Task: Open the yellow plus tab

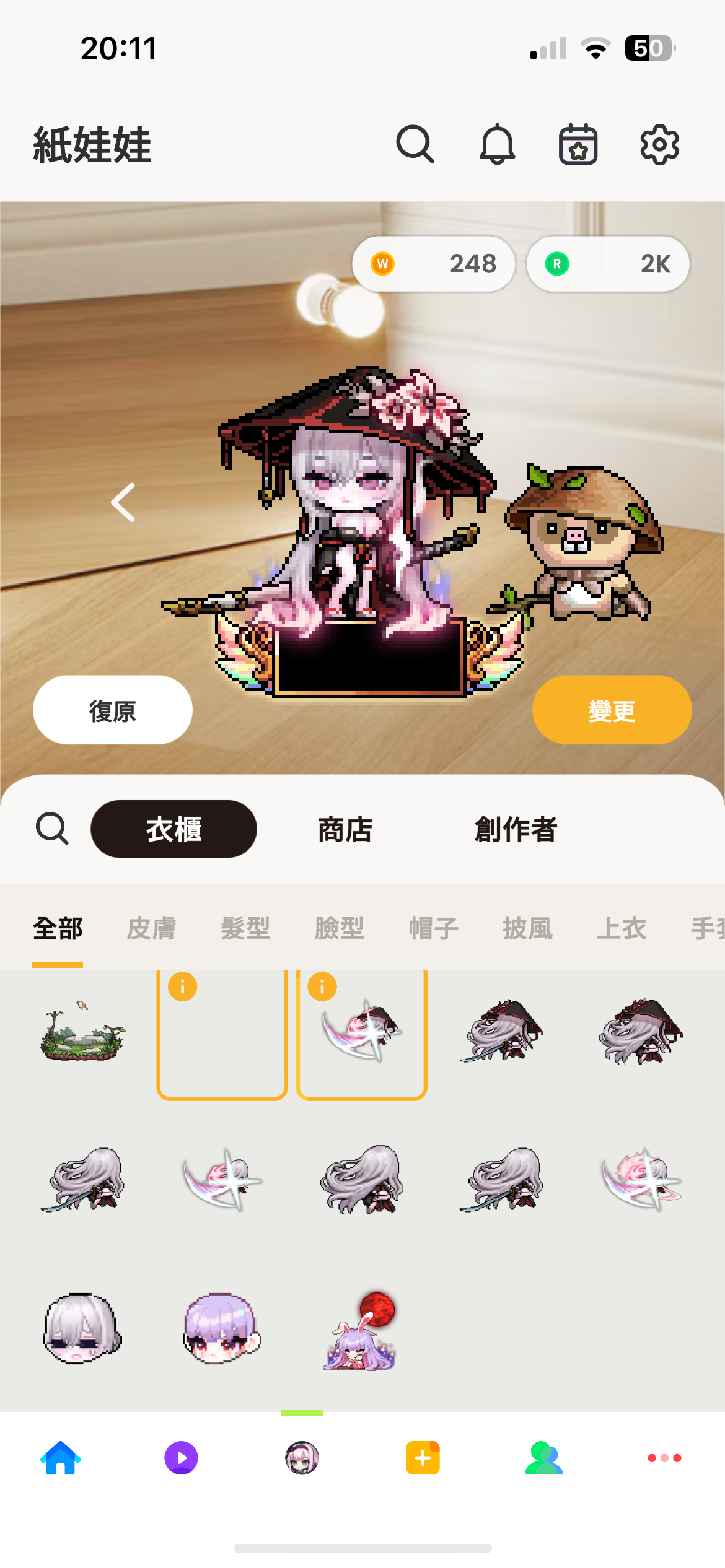Action: point(423,1458)
